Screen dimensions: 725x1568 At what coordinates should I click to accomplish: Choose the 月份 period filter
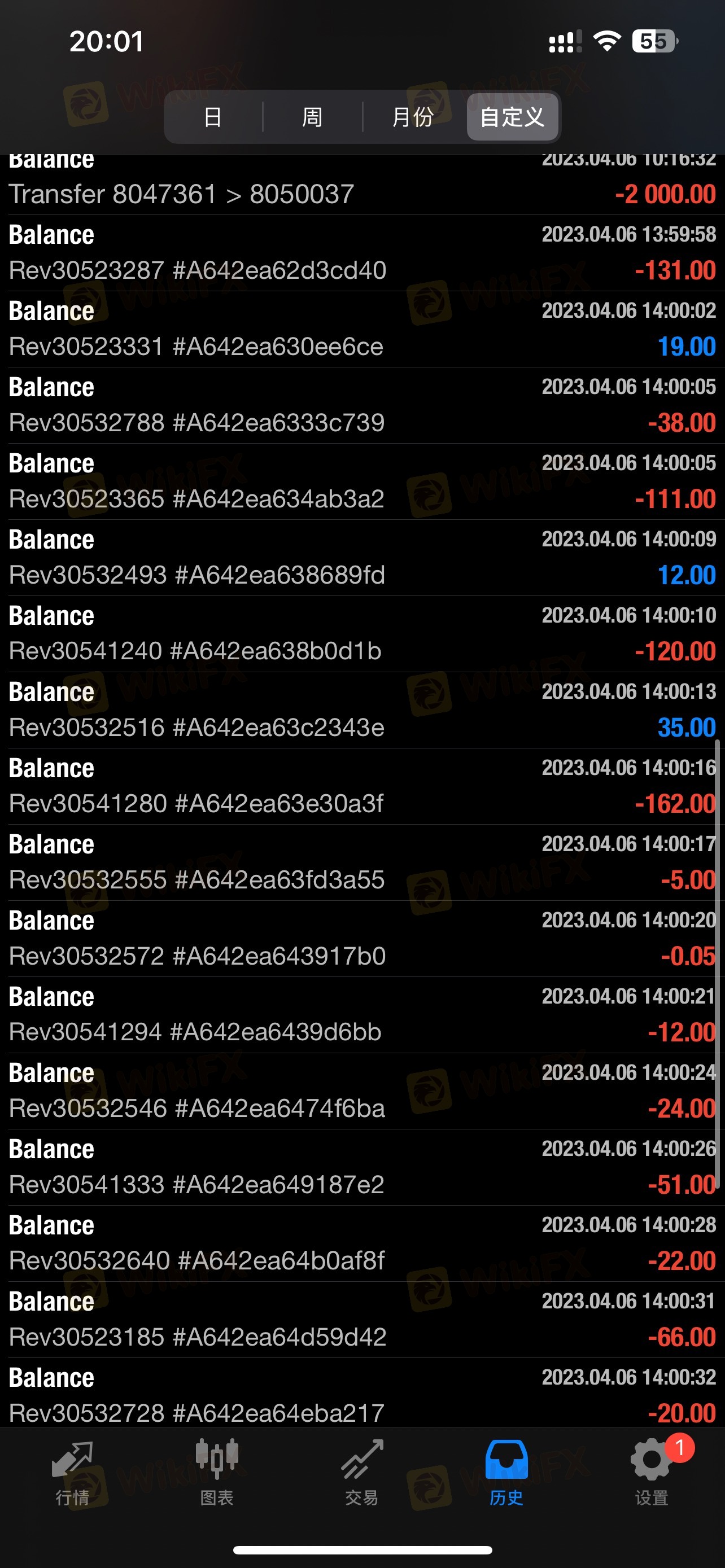click(413, 117)
